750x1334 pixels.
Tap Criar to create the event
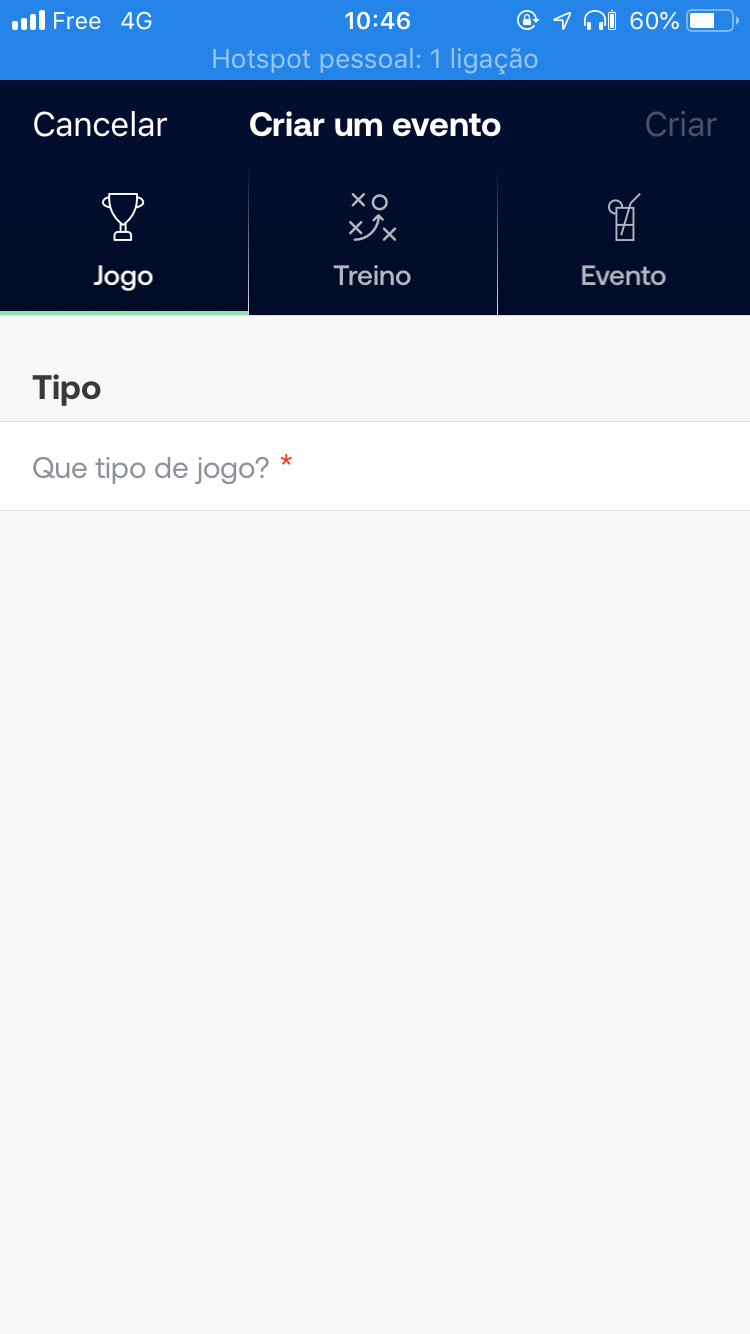click(680, 125)
